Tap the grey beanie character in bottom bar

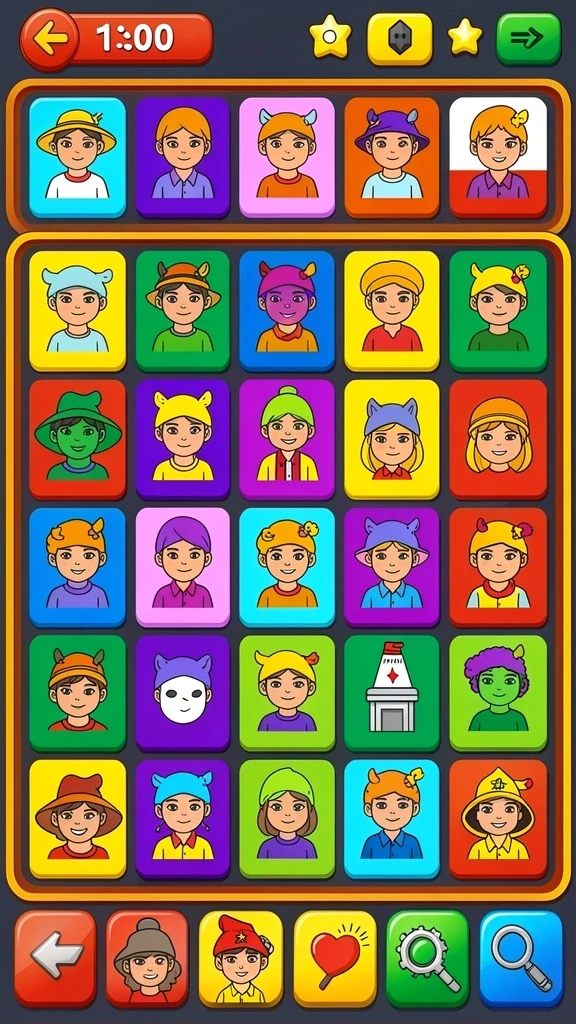tap(147, 959)
